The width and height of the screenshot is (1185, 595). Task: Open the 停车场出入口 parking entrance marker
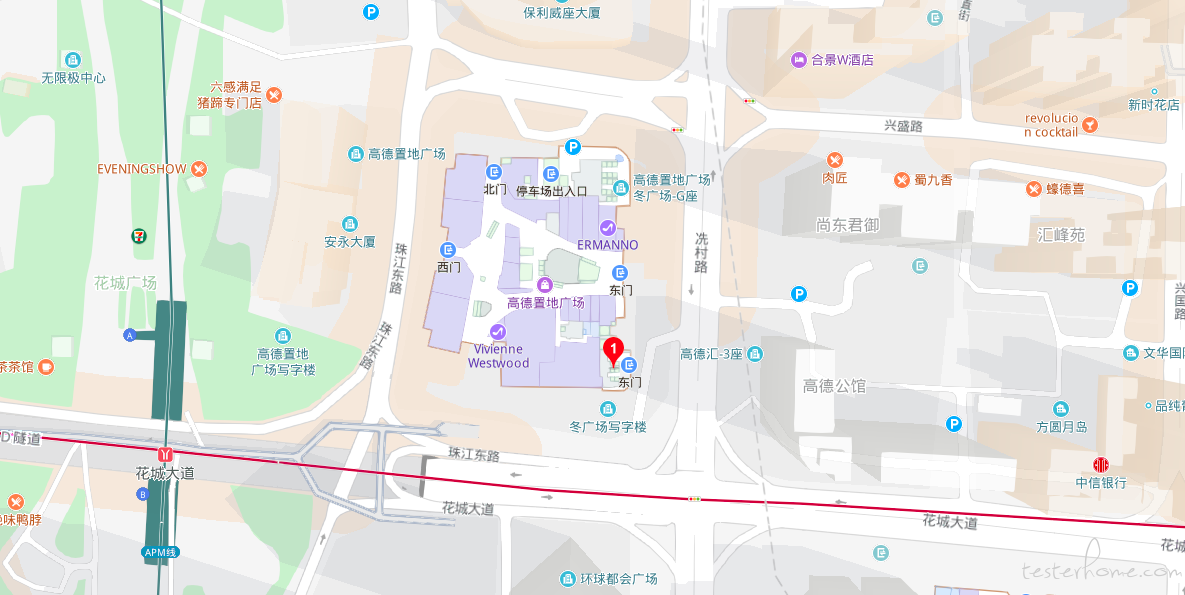click(549, 175)
